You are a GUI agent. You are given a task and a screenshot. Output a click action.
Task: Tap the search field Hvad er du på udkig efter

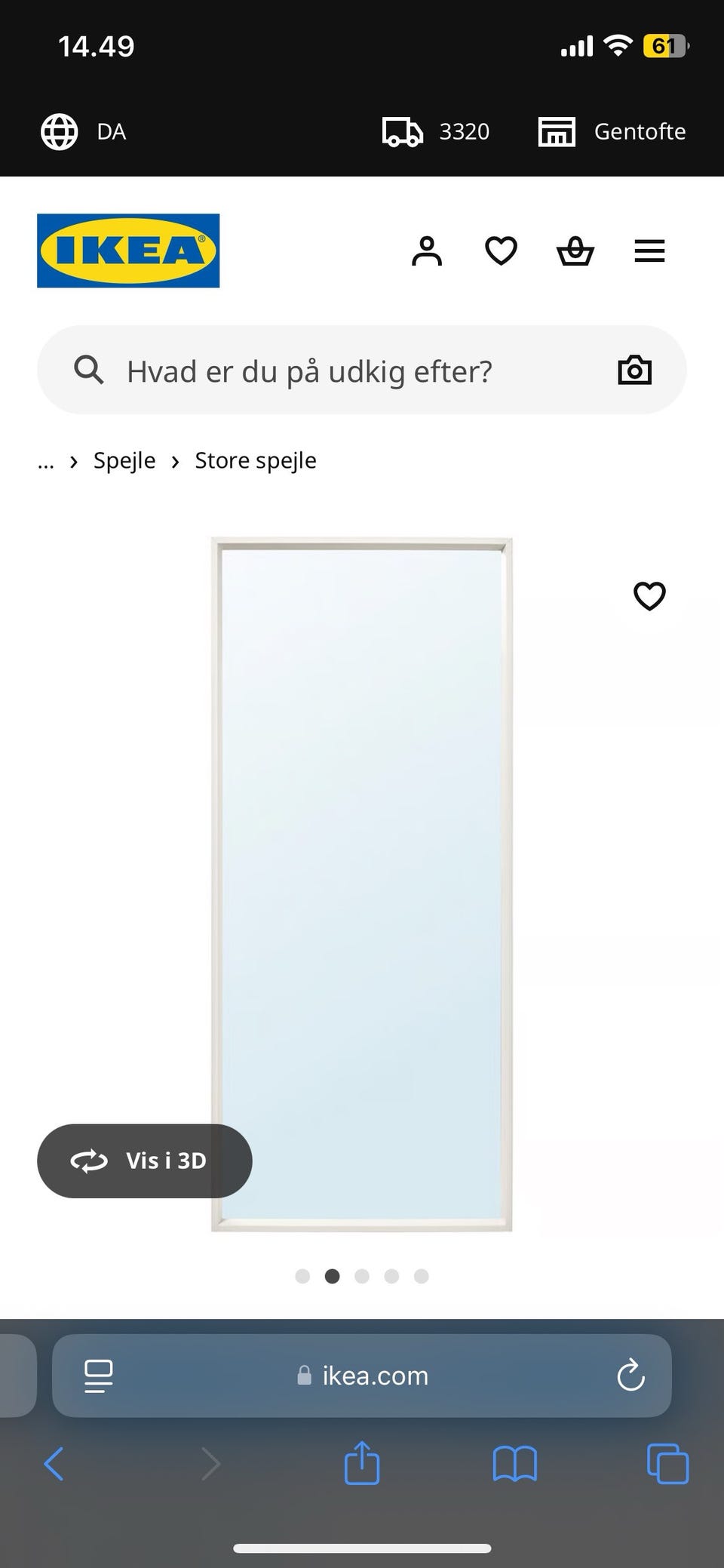(309, 370)
